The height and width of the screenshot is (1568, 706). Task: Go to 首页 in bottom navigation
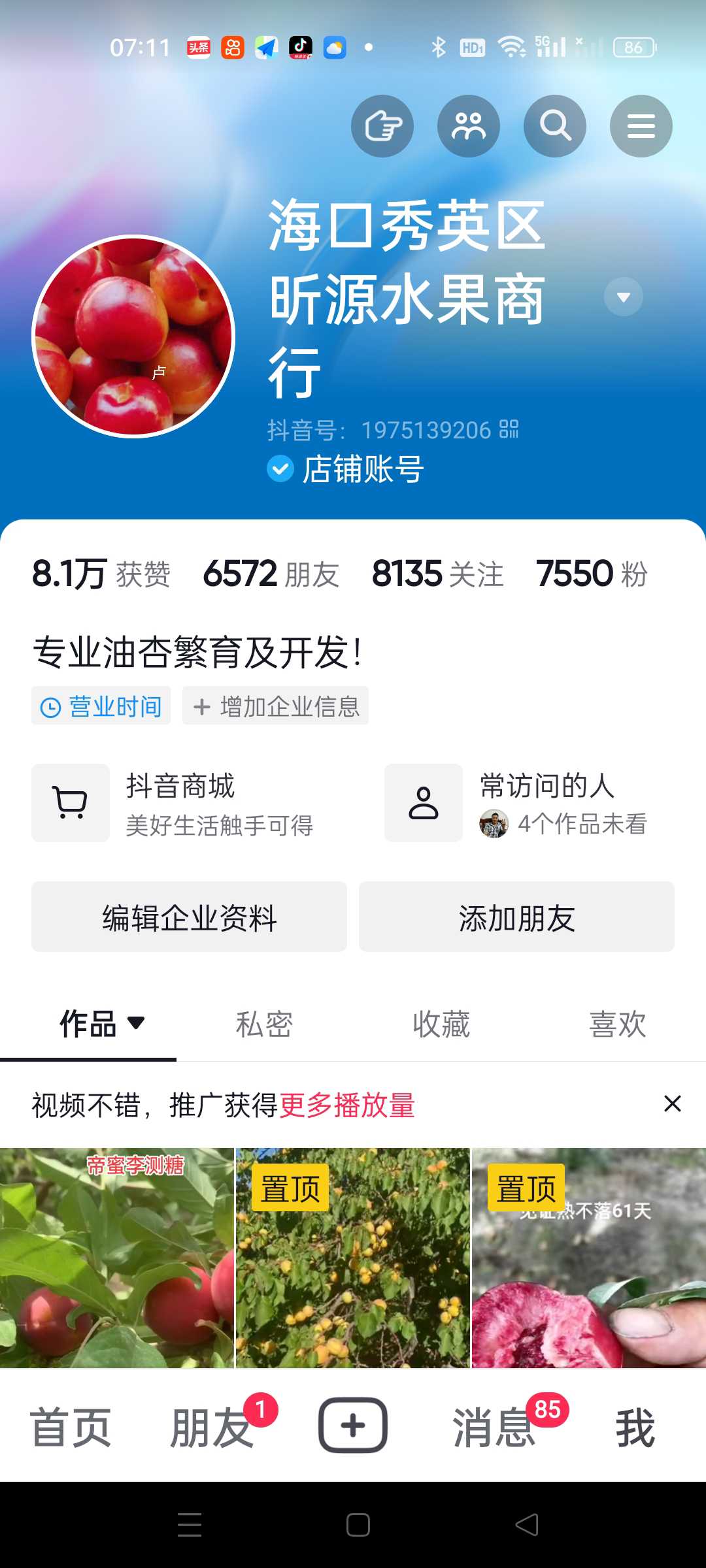pyautogui.click(x=71, y=1428)
